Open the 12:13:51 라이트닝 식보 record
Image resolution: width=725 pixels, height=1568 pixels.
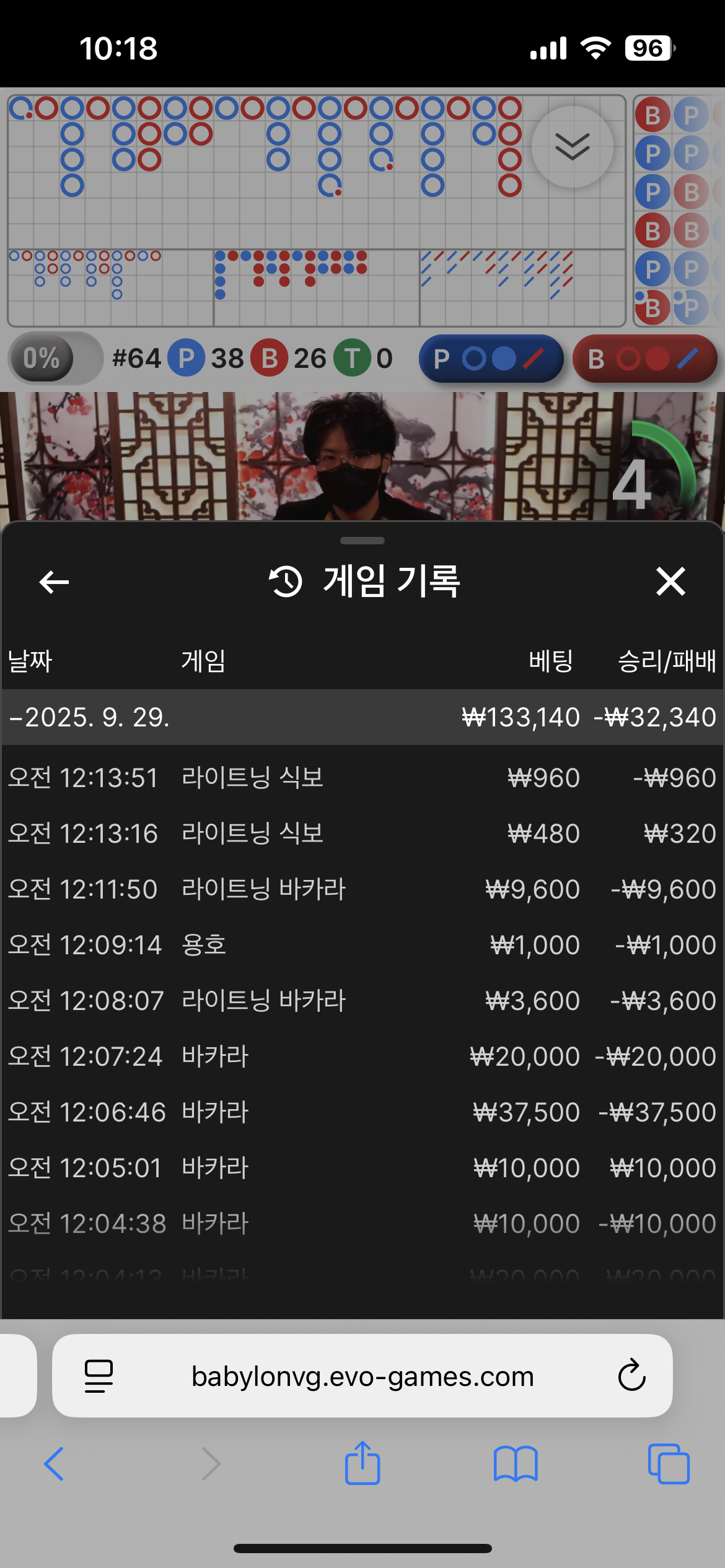tap(362, 778)
